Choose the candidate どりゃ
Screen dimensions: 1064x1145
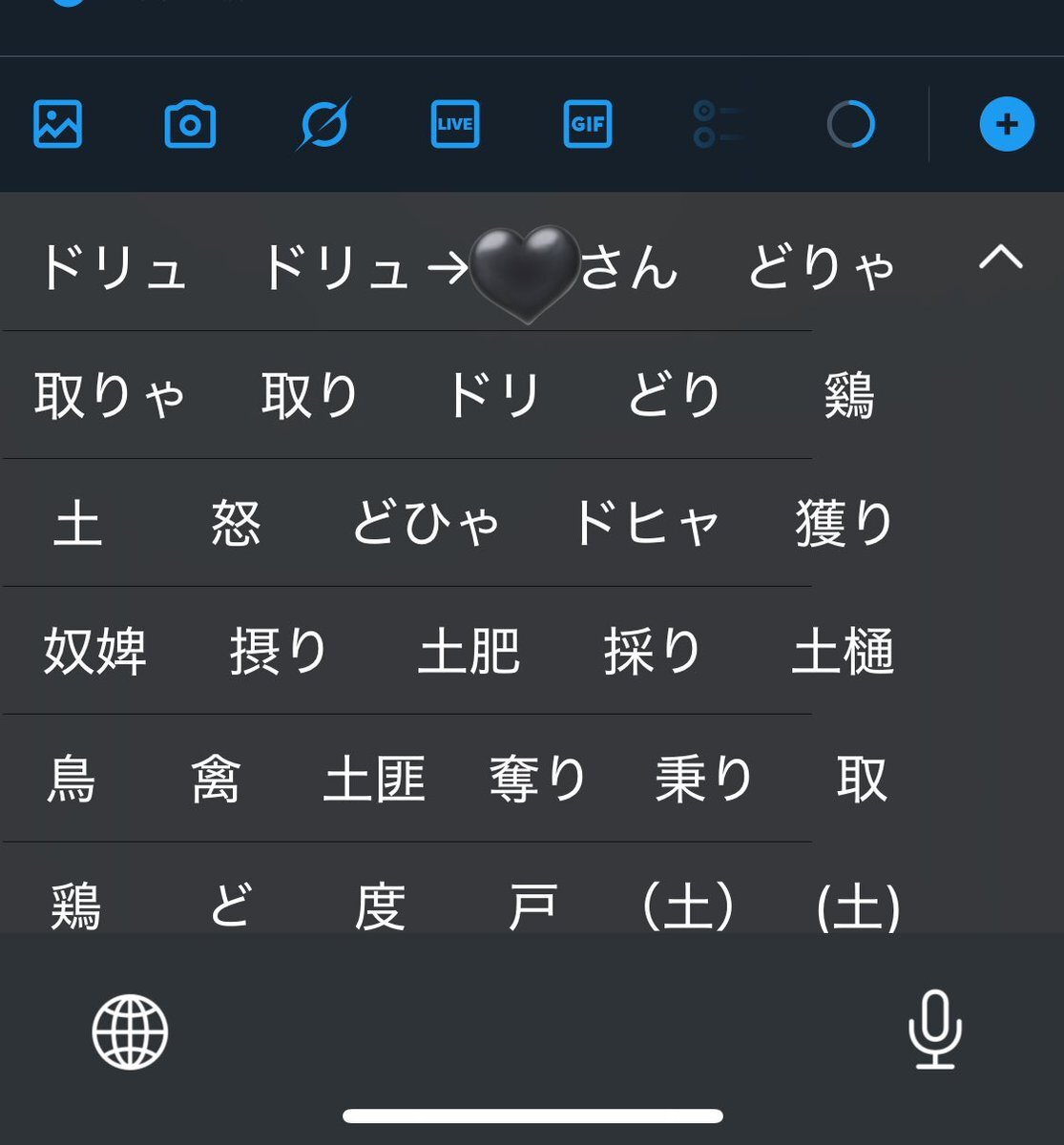(821, 268)
